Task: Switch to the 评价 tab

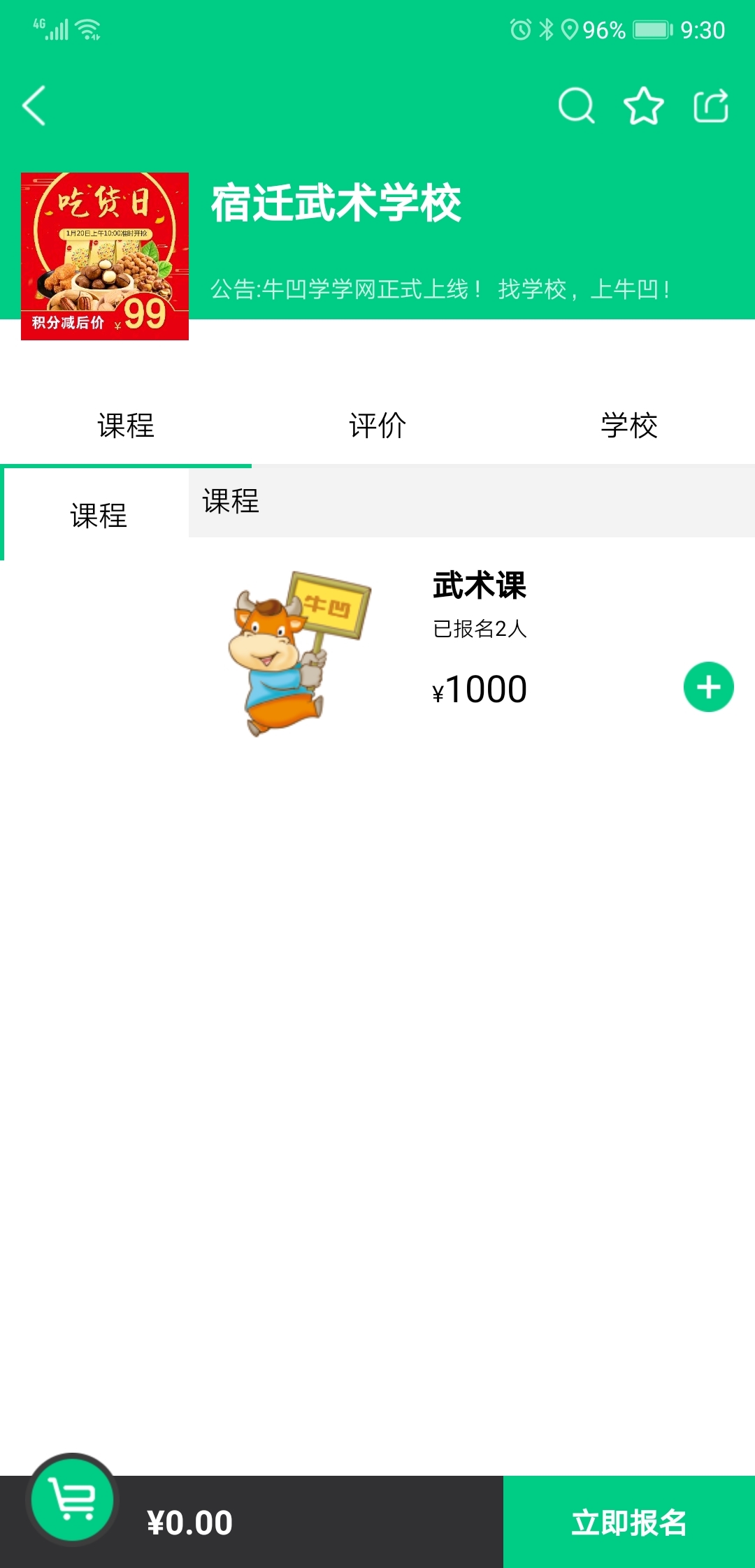Action: click(x=377, y=426)
